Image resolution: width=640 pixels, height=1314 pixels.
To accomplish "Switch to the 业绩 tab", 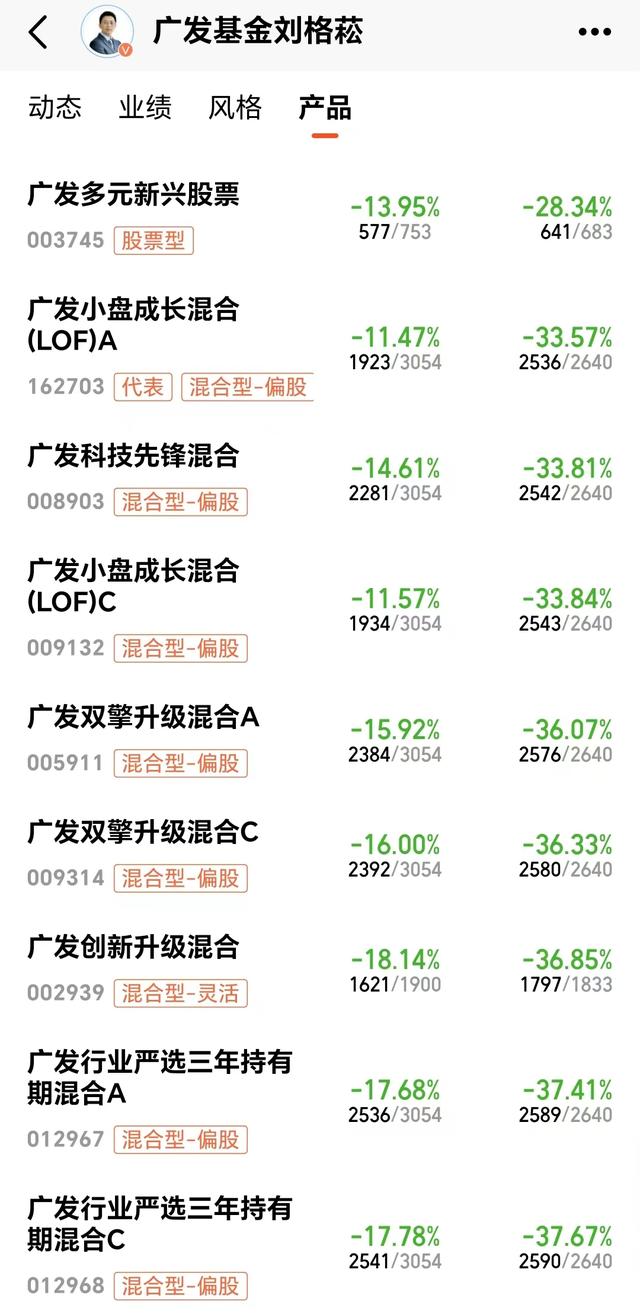I will coord(145,107).
